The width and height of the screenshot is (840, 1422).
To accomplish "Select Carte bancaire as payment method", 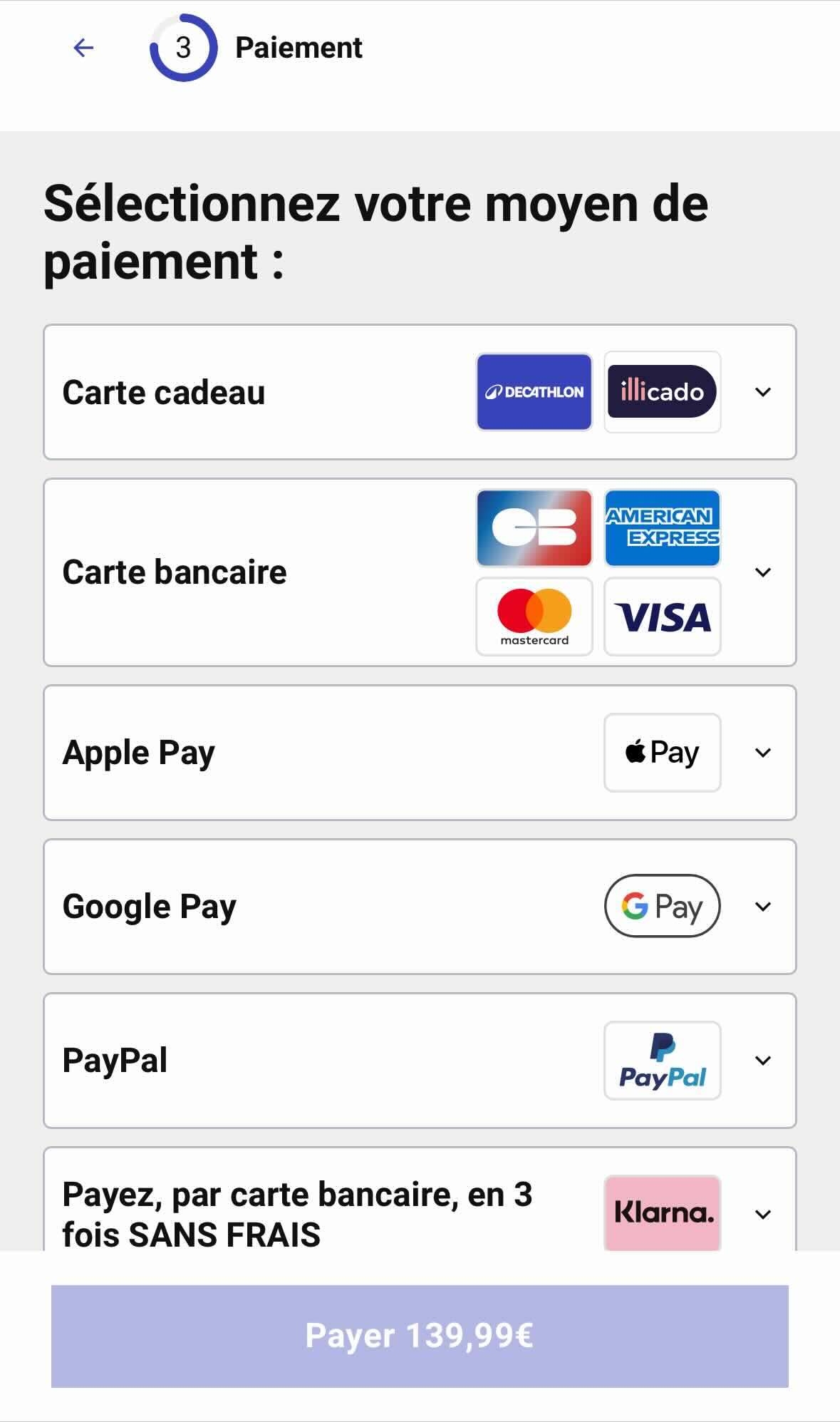I will click(175, 572).
